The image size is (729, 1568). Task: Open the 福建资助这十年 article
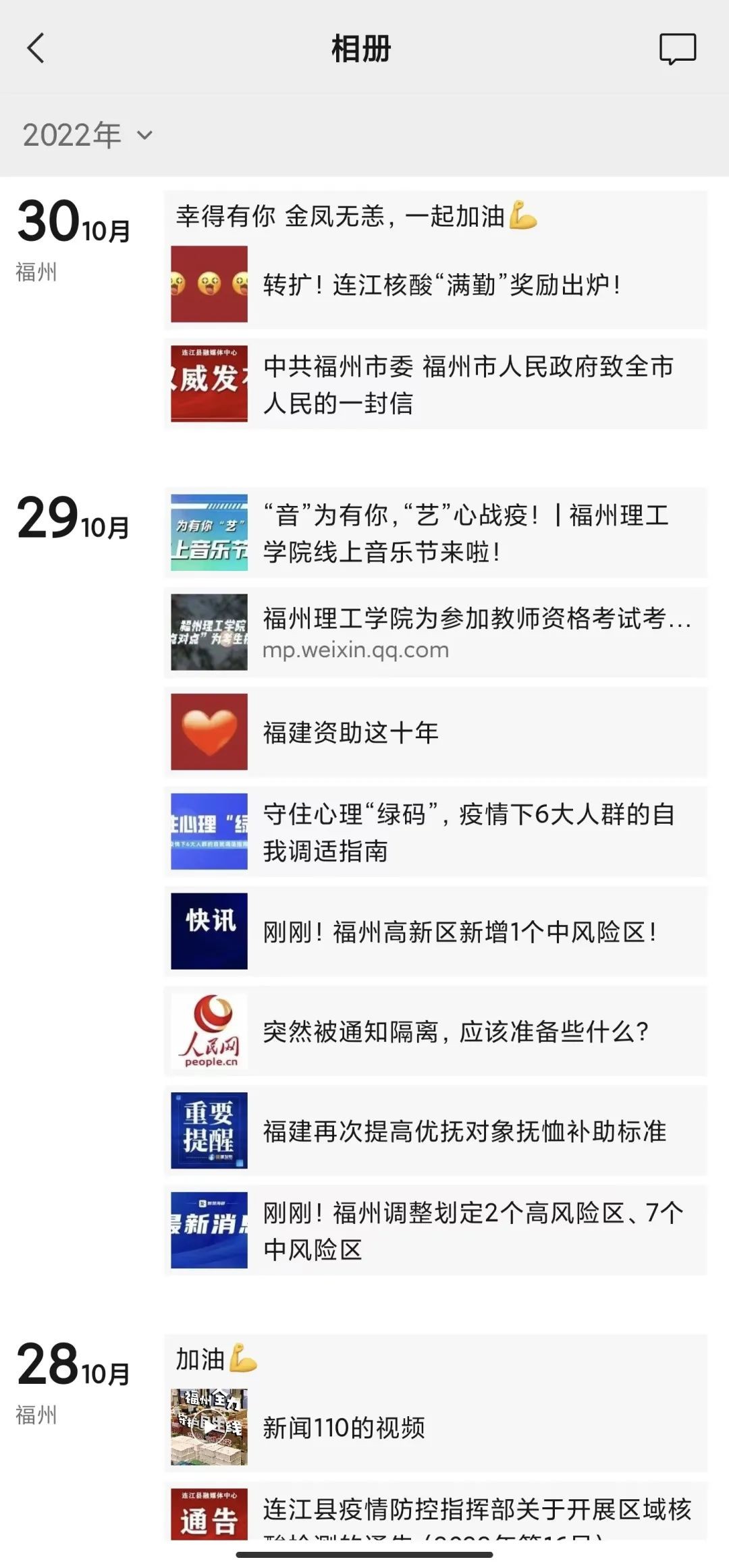(x=435, y=732)
